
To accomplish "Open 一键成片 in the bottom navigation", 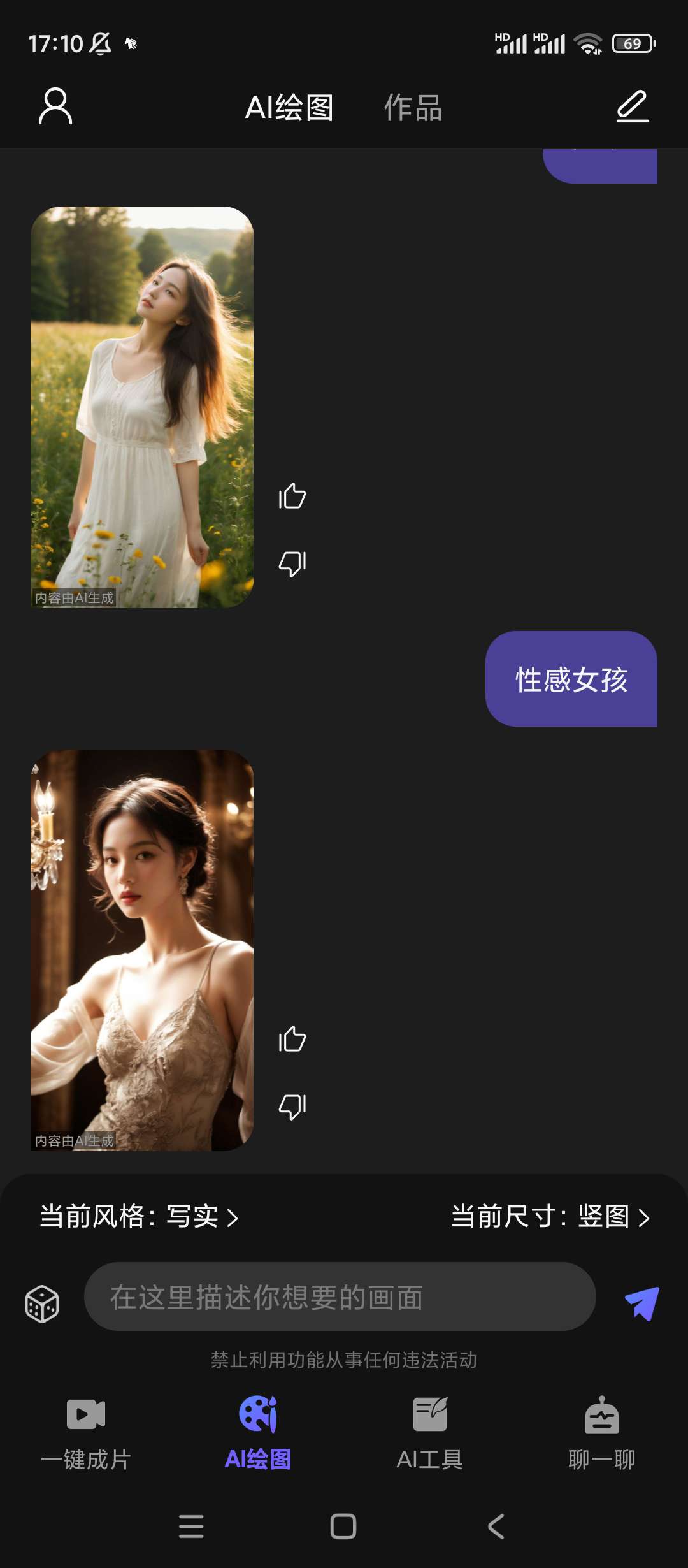I will point(86,1421).
